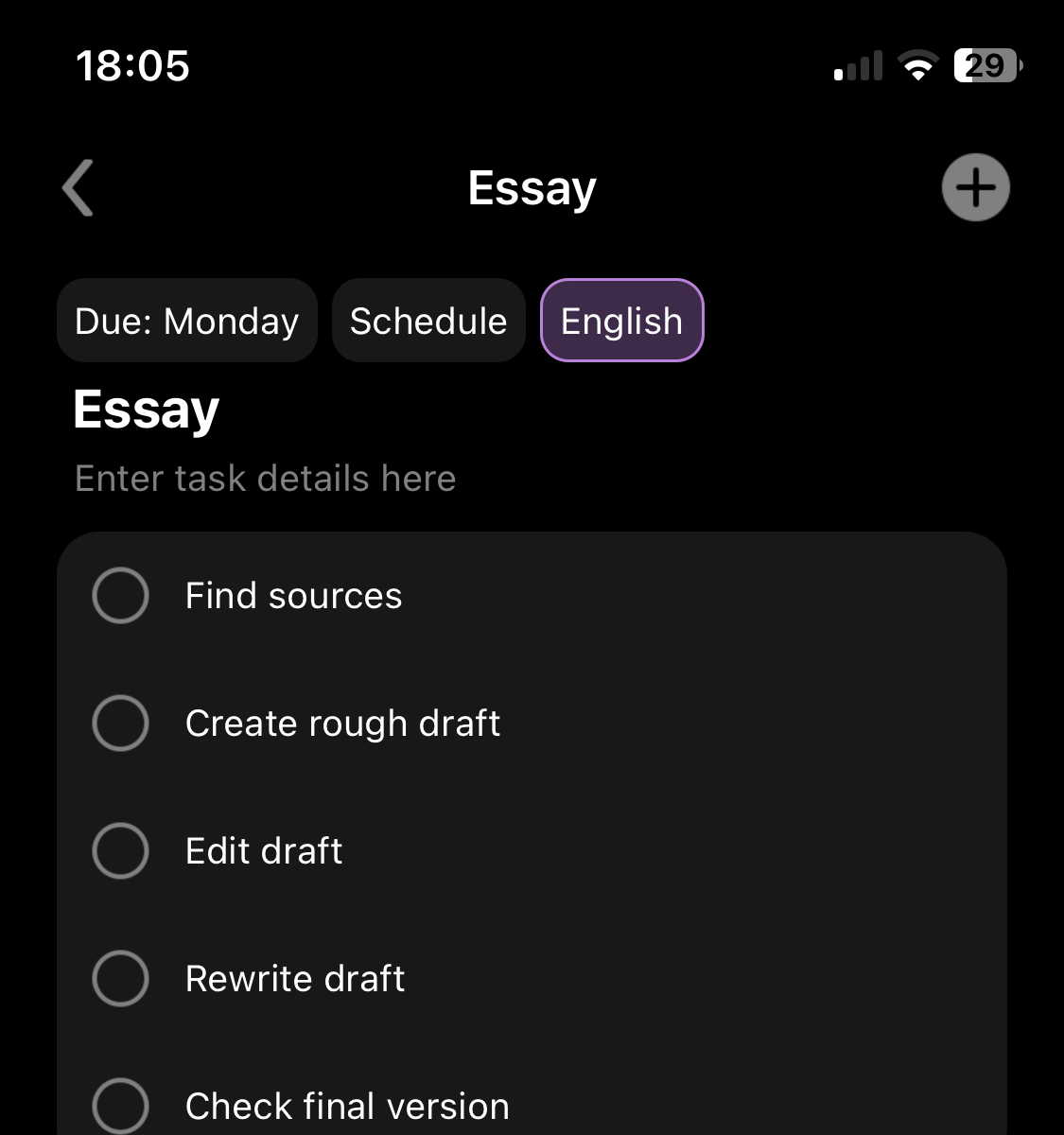Go back using the left arrow
This screenshot has height=1135, width=1064.
tap(78, 188)
